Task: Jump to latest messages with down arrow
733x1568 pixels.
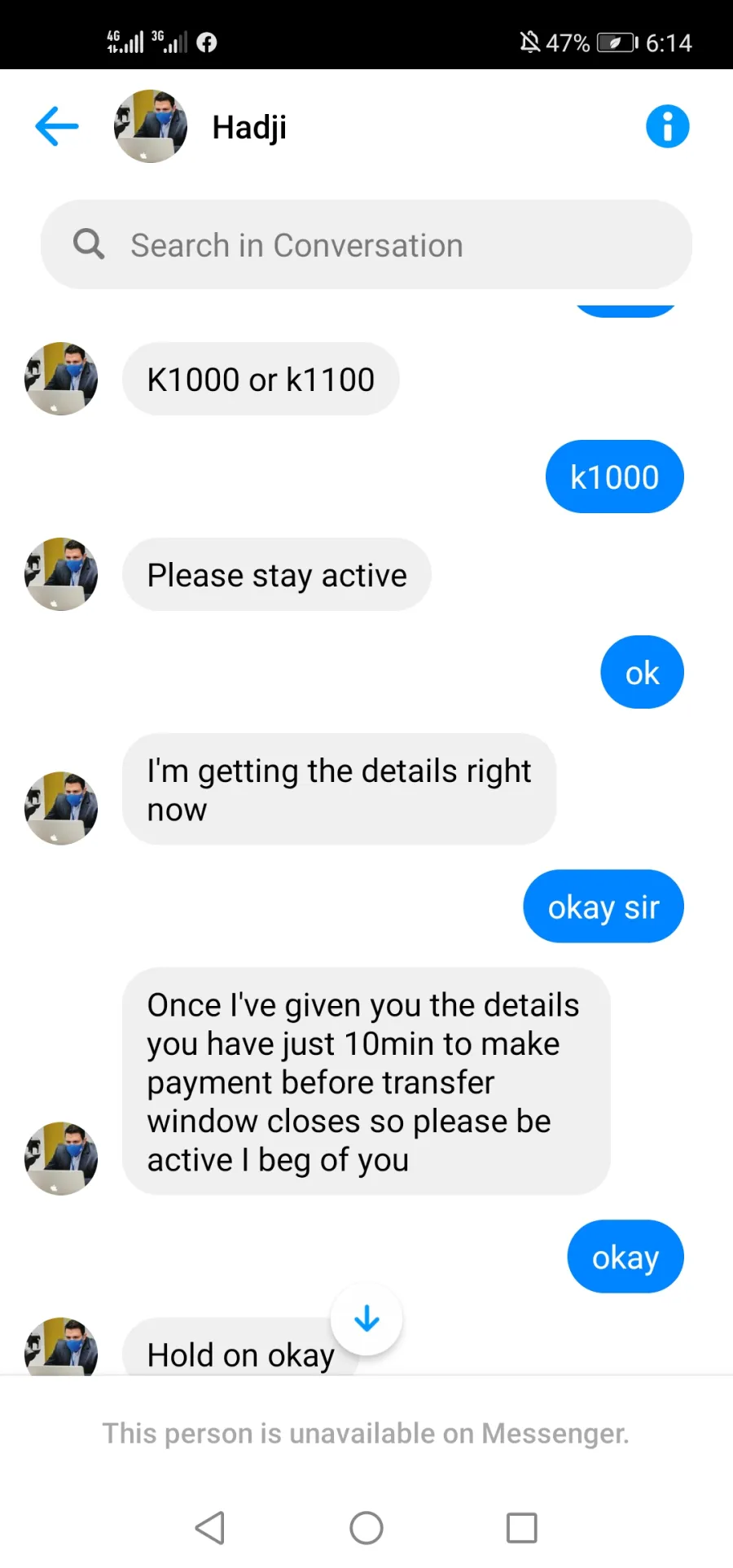Action: [x=366, y=1319]
